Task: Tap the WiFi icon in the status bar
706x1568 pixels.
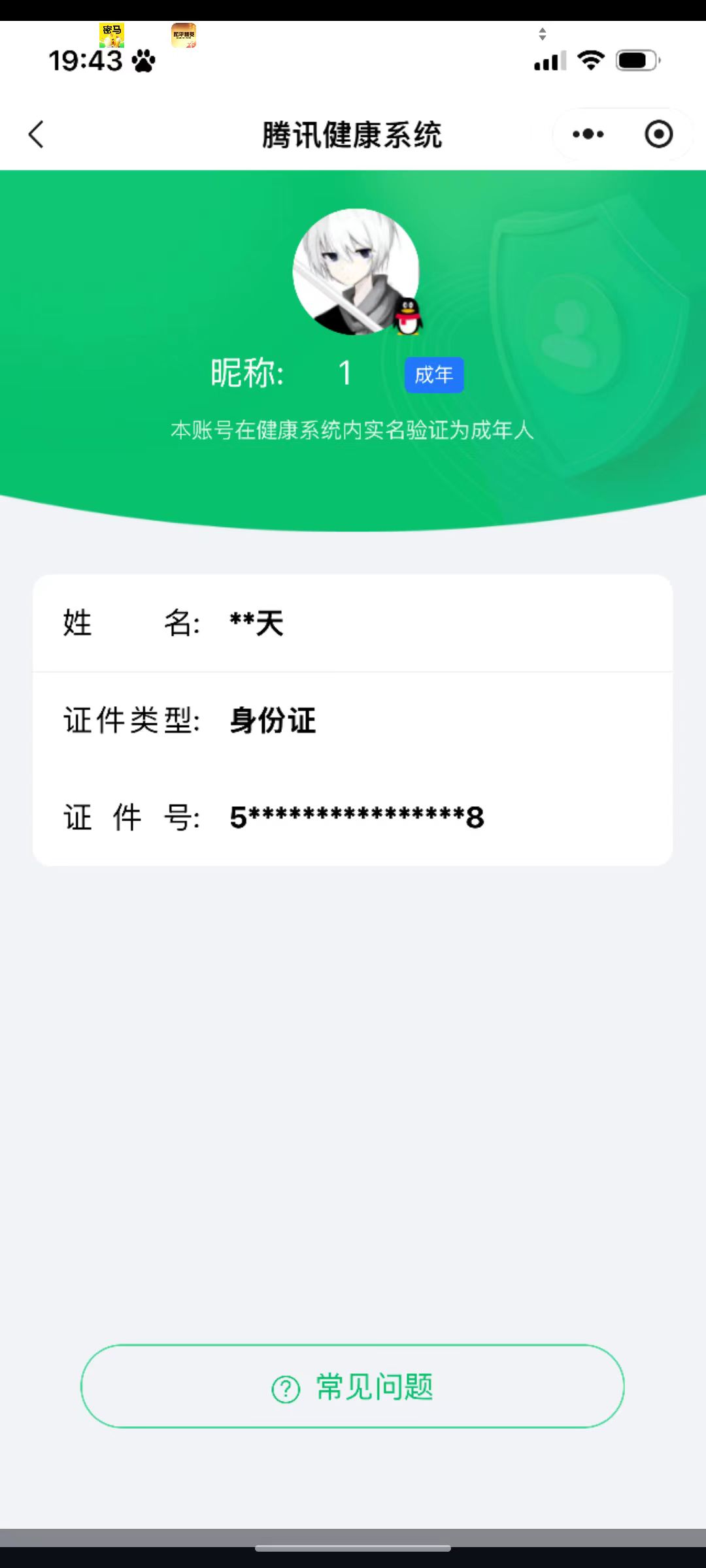Action: coord(589,61)
